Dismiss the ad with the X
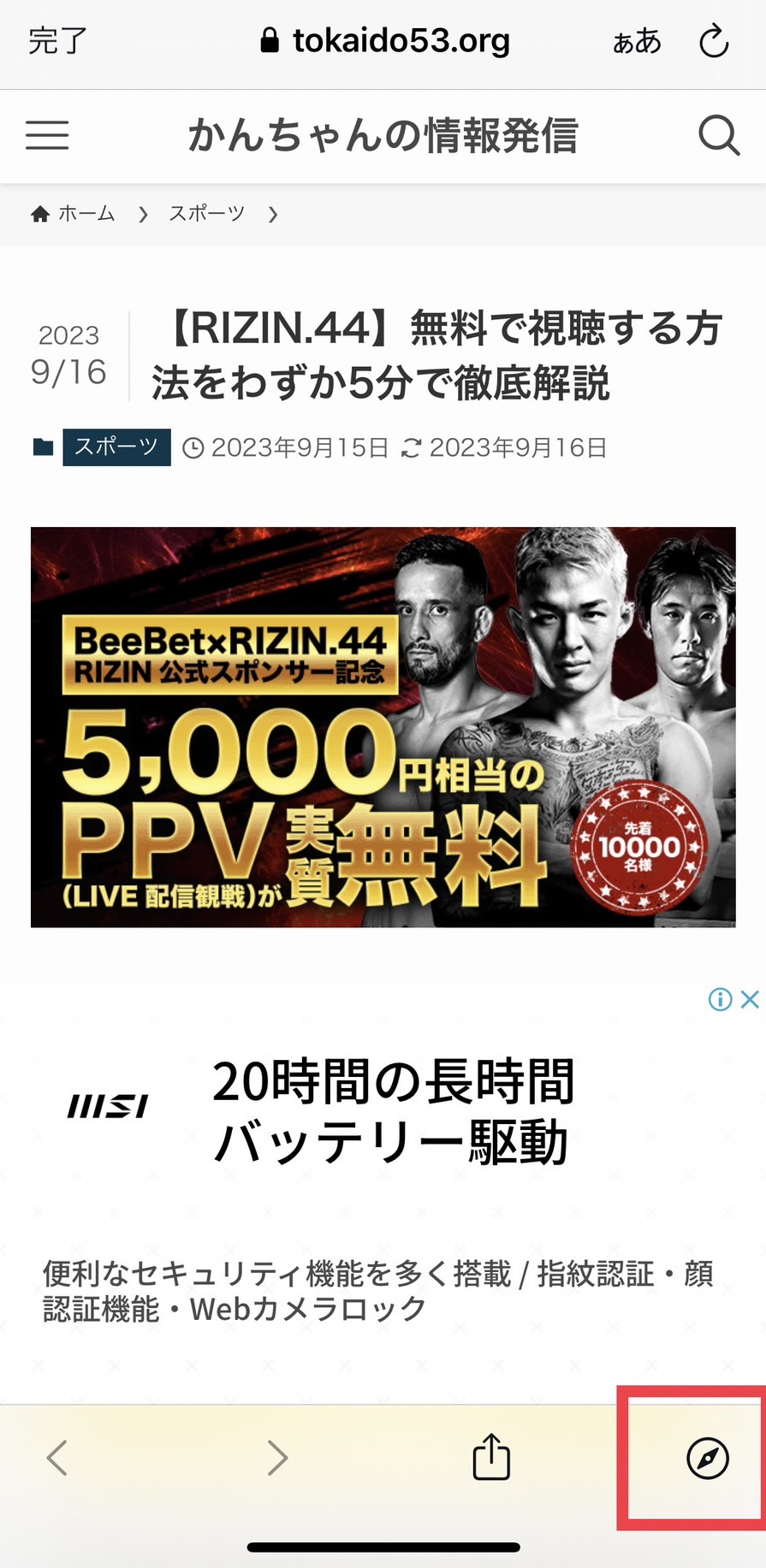766x1568 pixels. [x=750, y=999]
